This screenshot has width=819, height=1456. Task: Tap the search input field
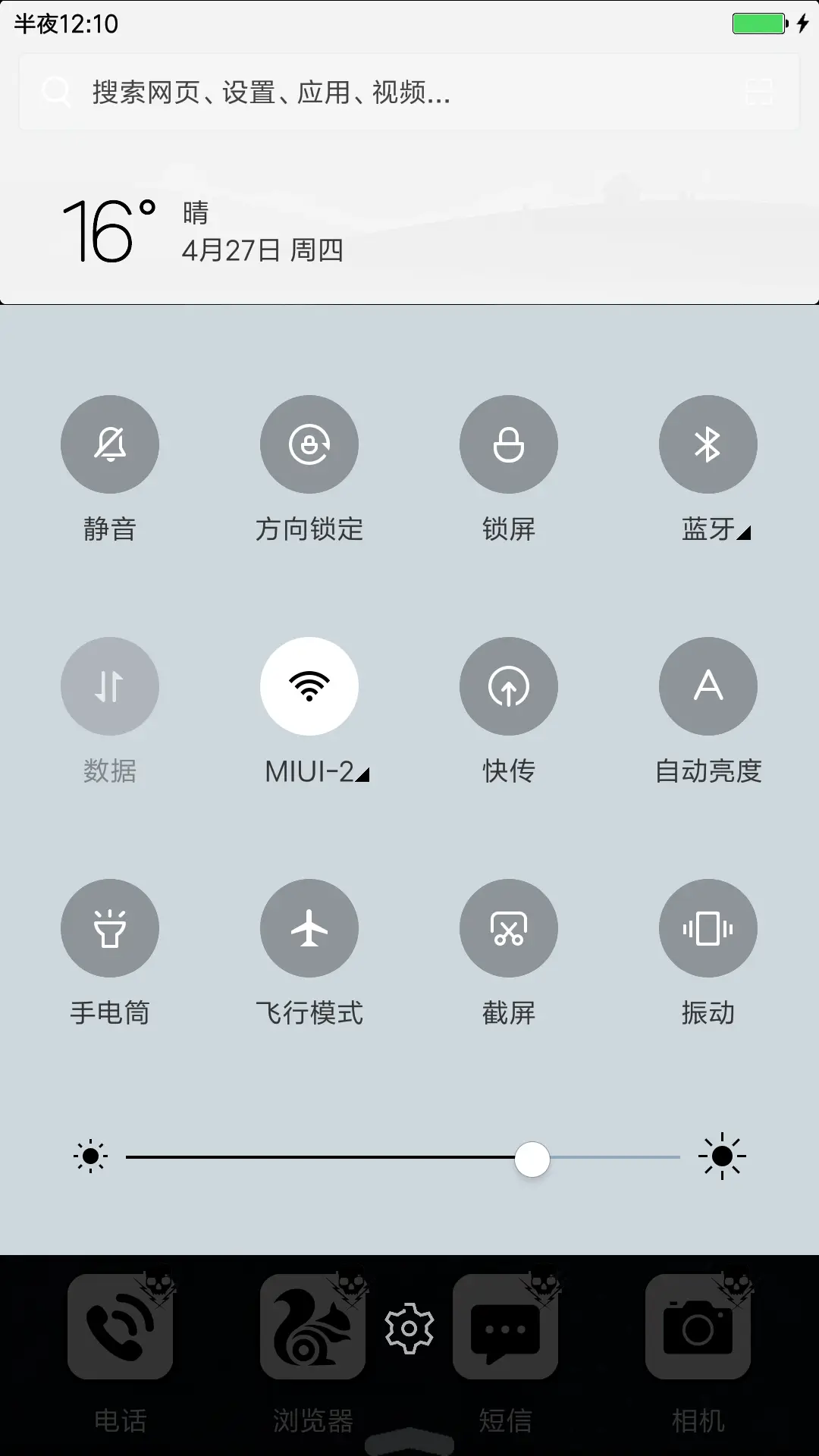(x=341, y=93)
